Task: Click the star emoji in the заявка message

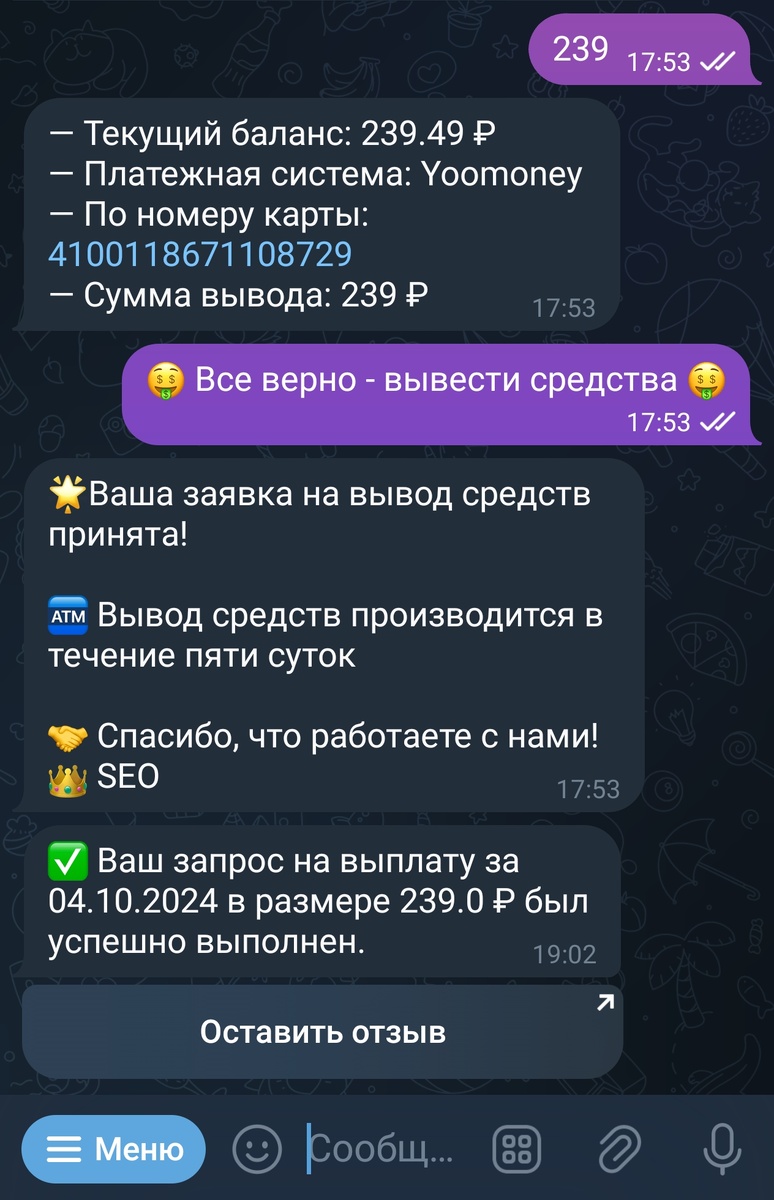Action: pyautogui.click(x=67, y=490)
